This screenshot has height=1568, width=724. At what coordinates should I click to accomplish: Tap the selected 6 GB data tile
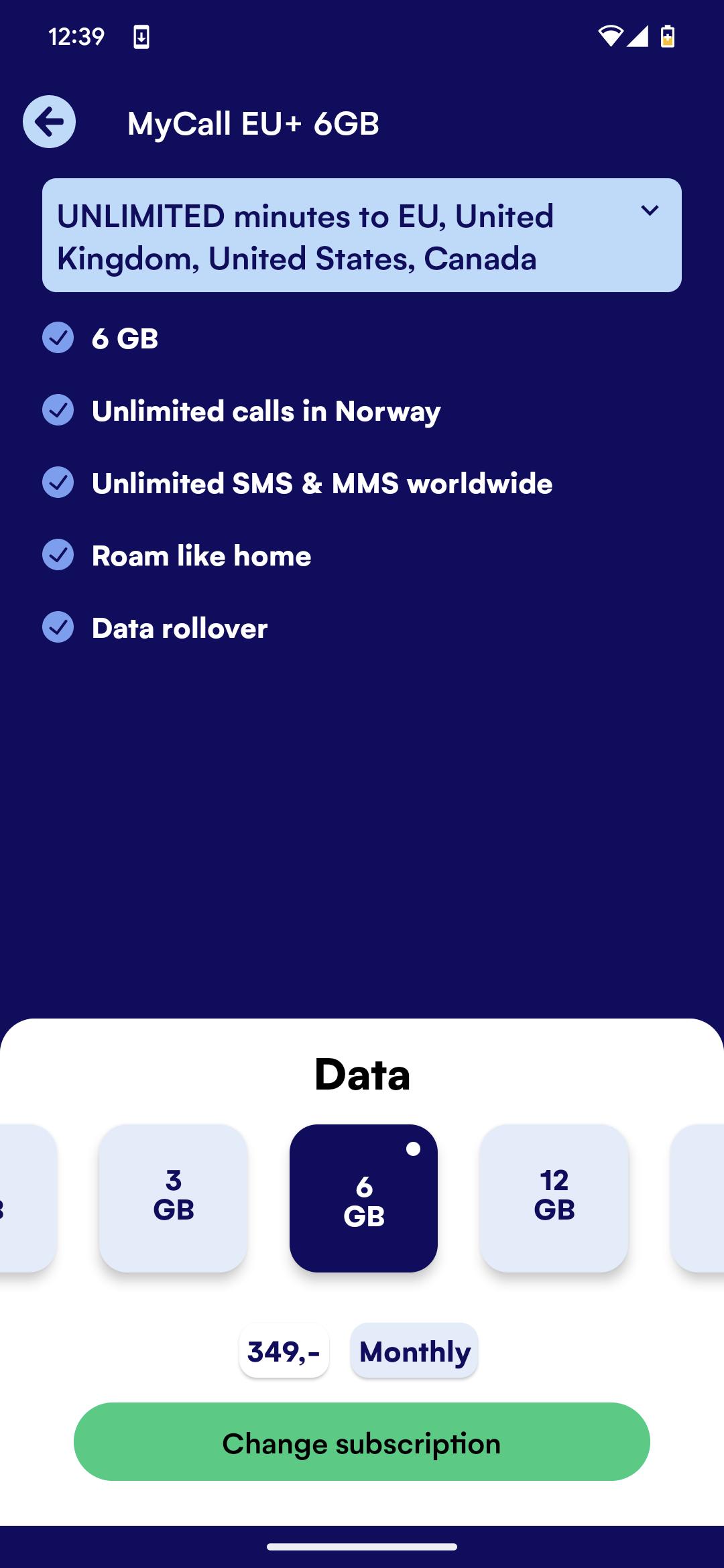363,1198
